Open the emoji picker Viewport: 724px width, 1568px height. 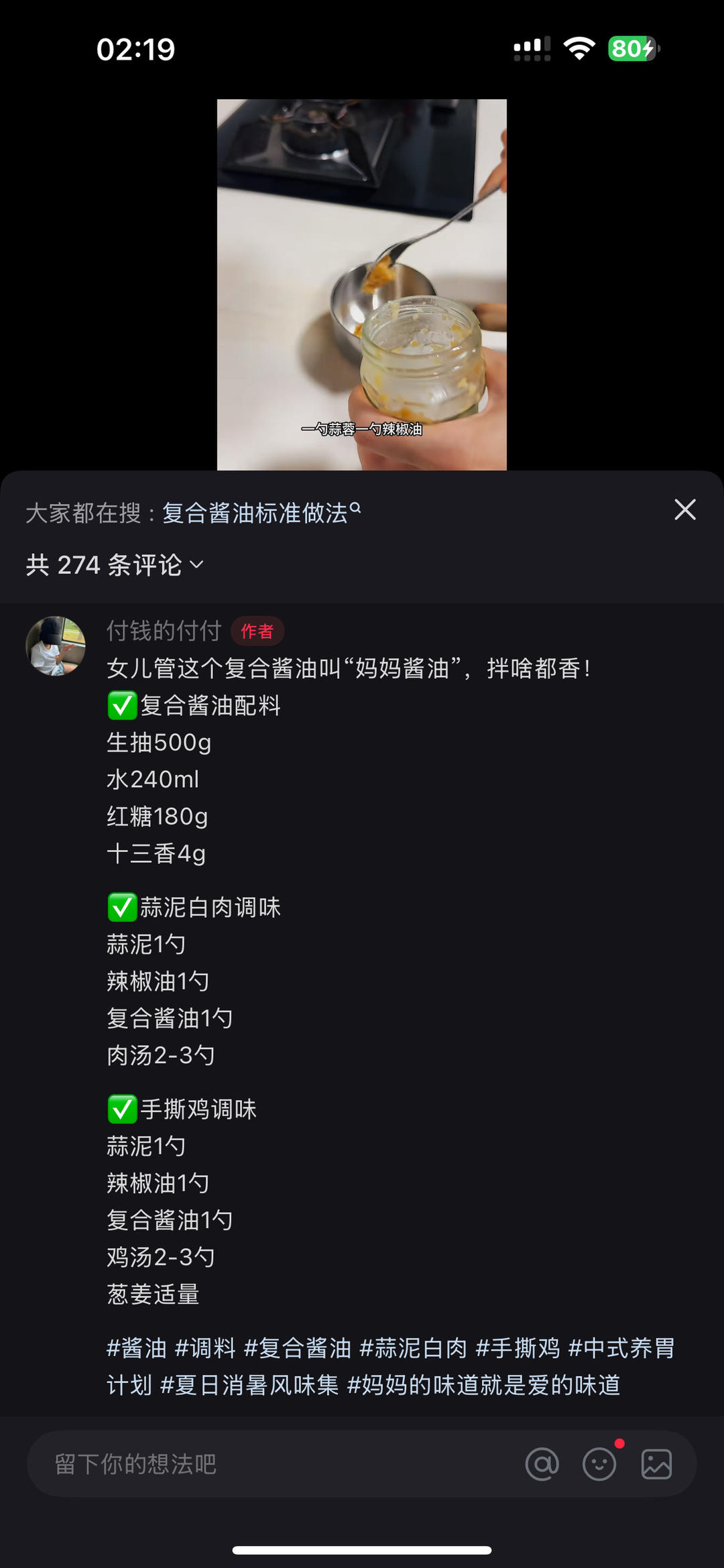(599, 1464)
